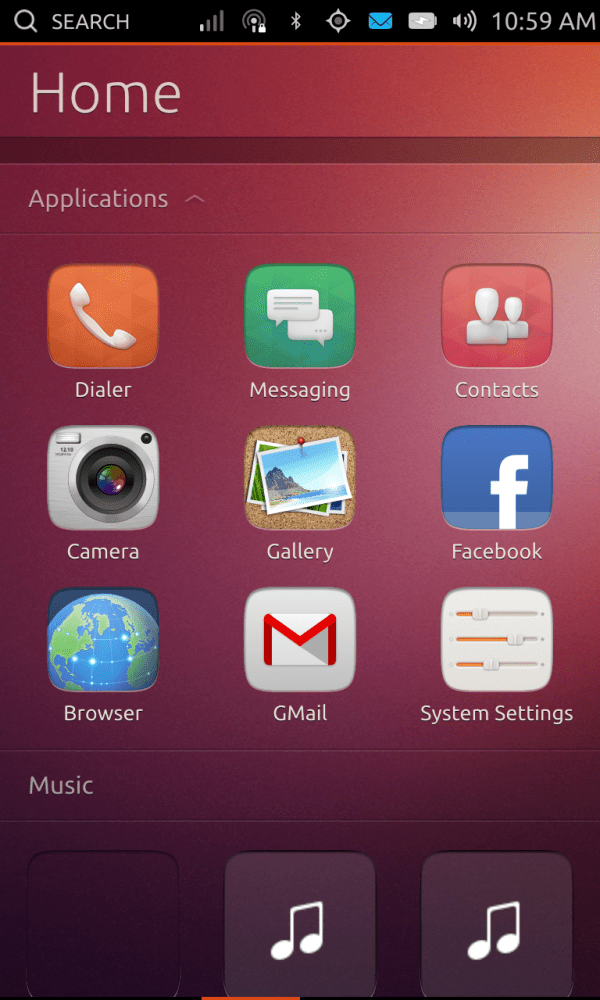Launch the GMail app
Viewport: 600px width, 1000px height.
click(300, 639)
